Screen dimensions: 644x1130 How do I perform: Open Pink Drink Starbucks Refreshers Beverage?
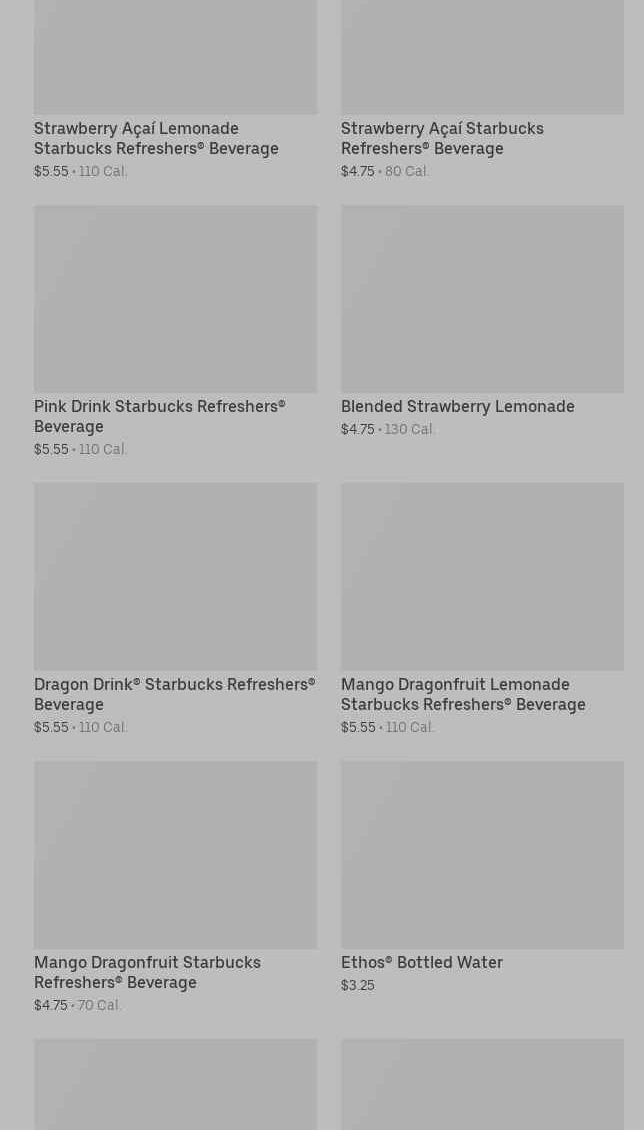(160, 416)
